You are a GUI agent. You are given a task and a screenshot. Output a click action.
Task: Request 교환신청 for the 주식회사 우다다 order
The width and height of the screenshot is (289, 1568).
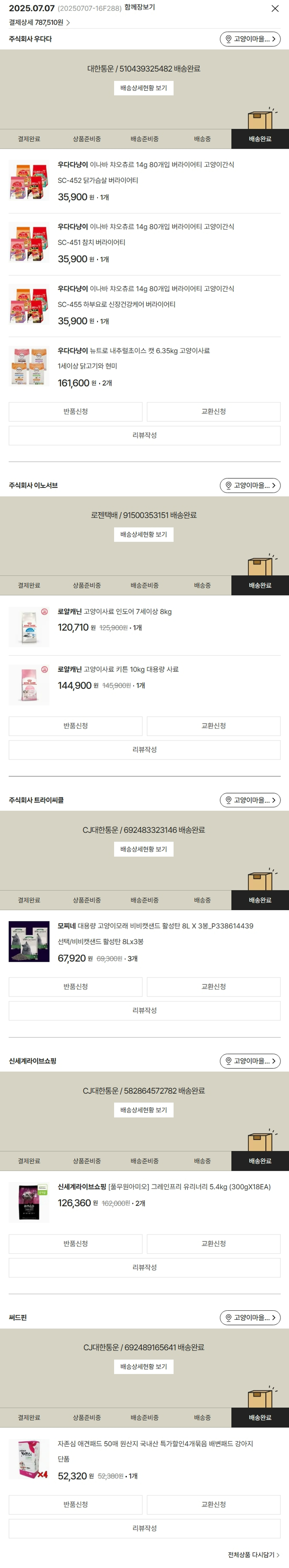coord(213,411)
